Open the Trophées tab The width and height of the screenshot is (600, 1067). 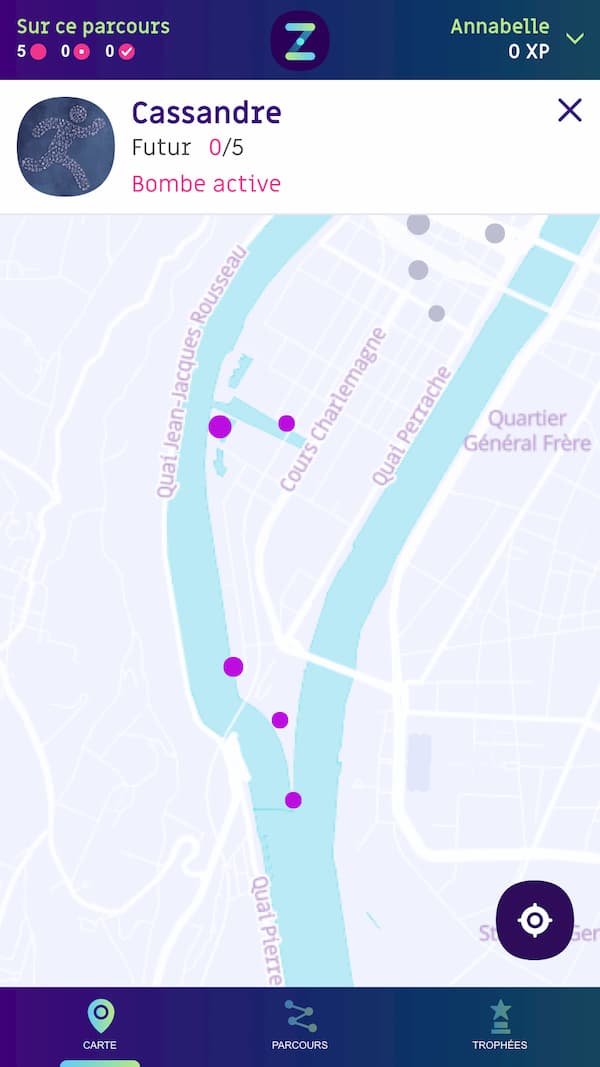[500, 1025]
